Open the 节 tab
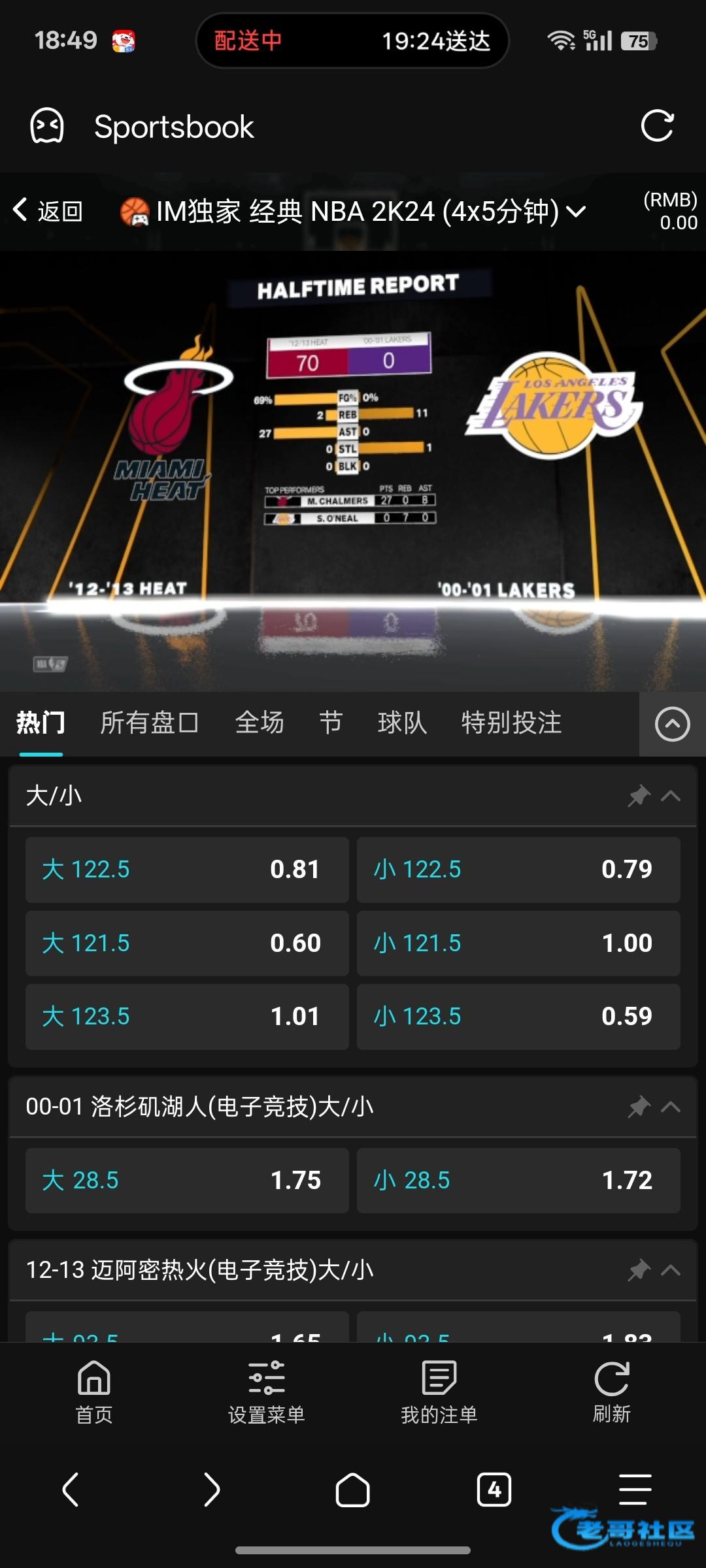 tap(330, 723)
